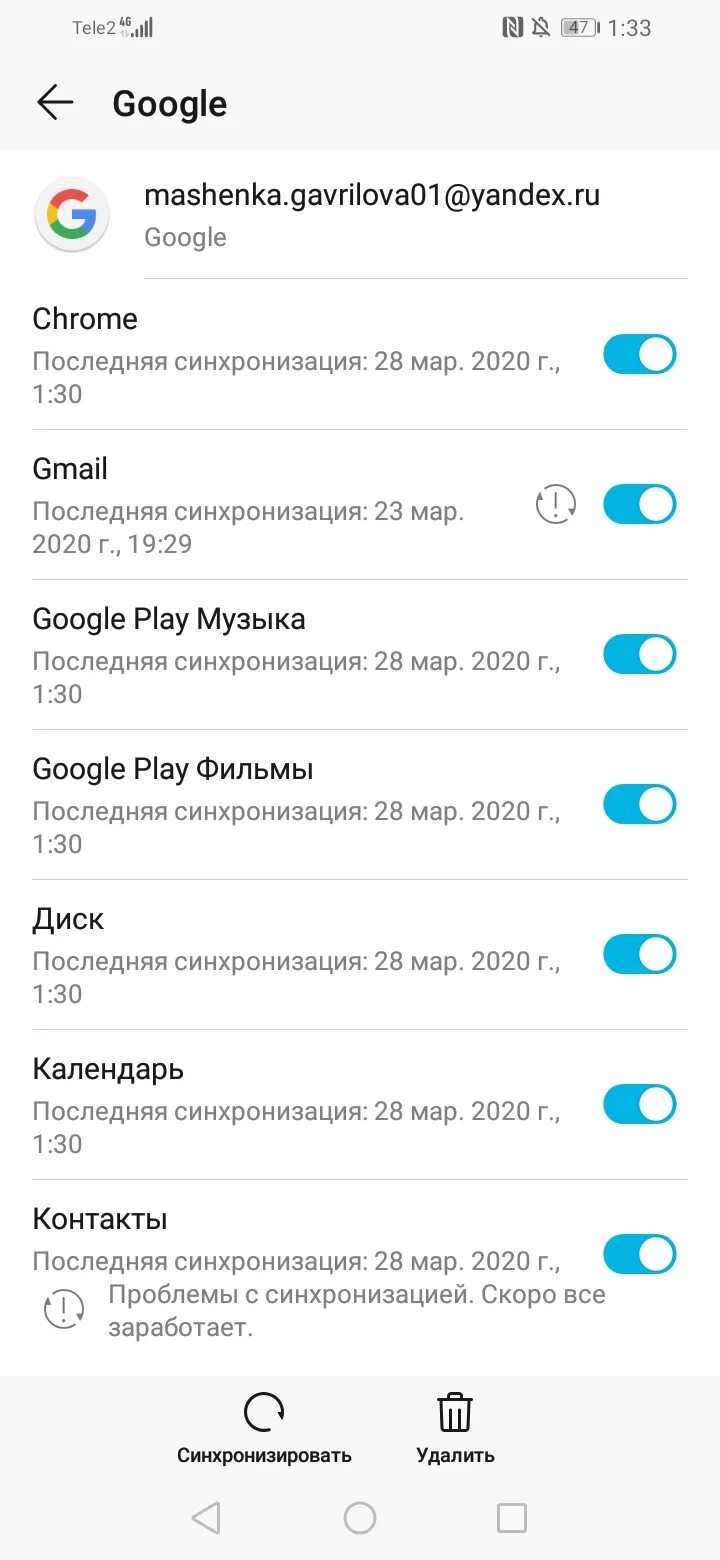Turn off Контакты sync toggle
The width and height of the screenshot is (720, 1560).
(640, 1254)
